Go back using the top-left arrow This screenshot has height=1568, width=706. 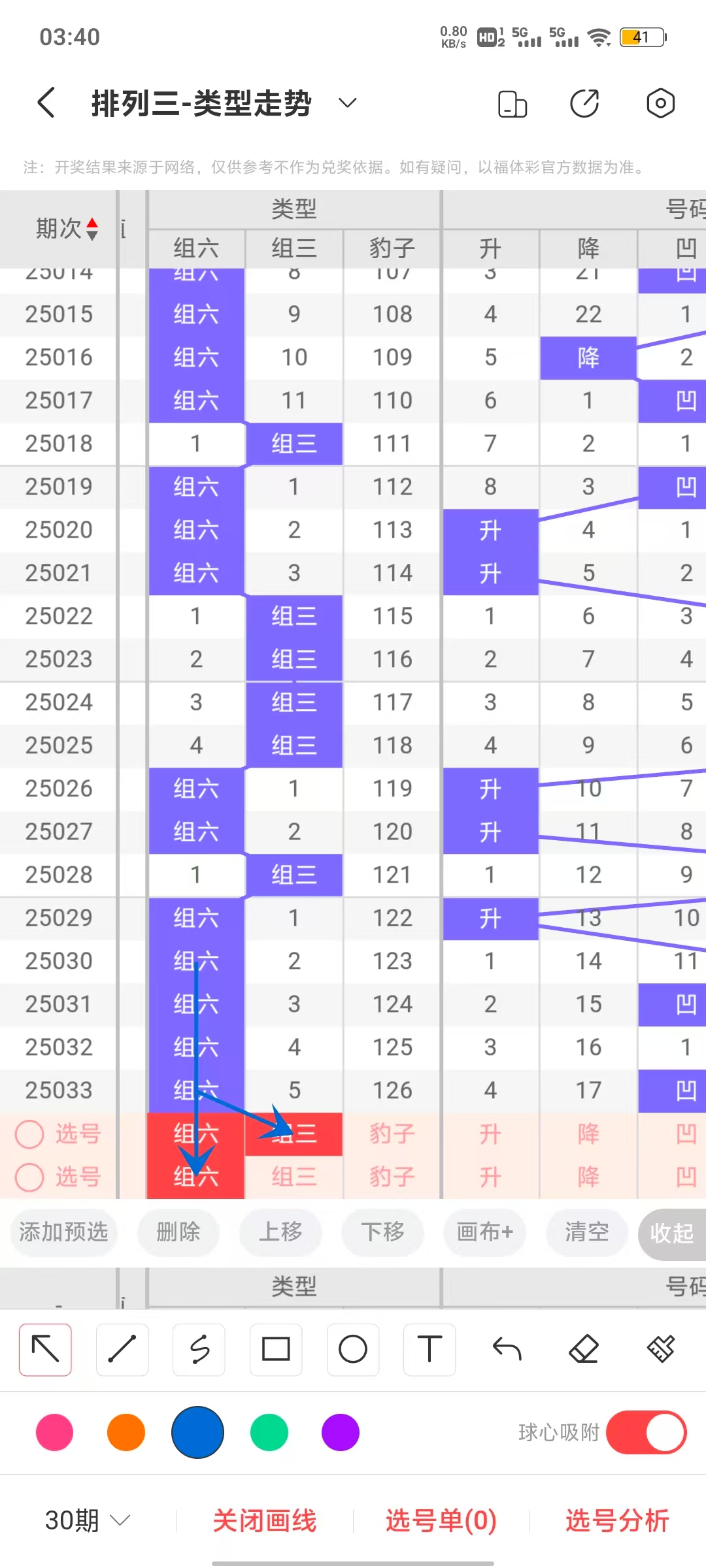46,103
